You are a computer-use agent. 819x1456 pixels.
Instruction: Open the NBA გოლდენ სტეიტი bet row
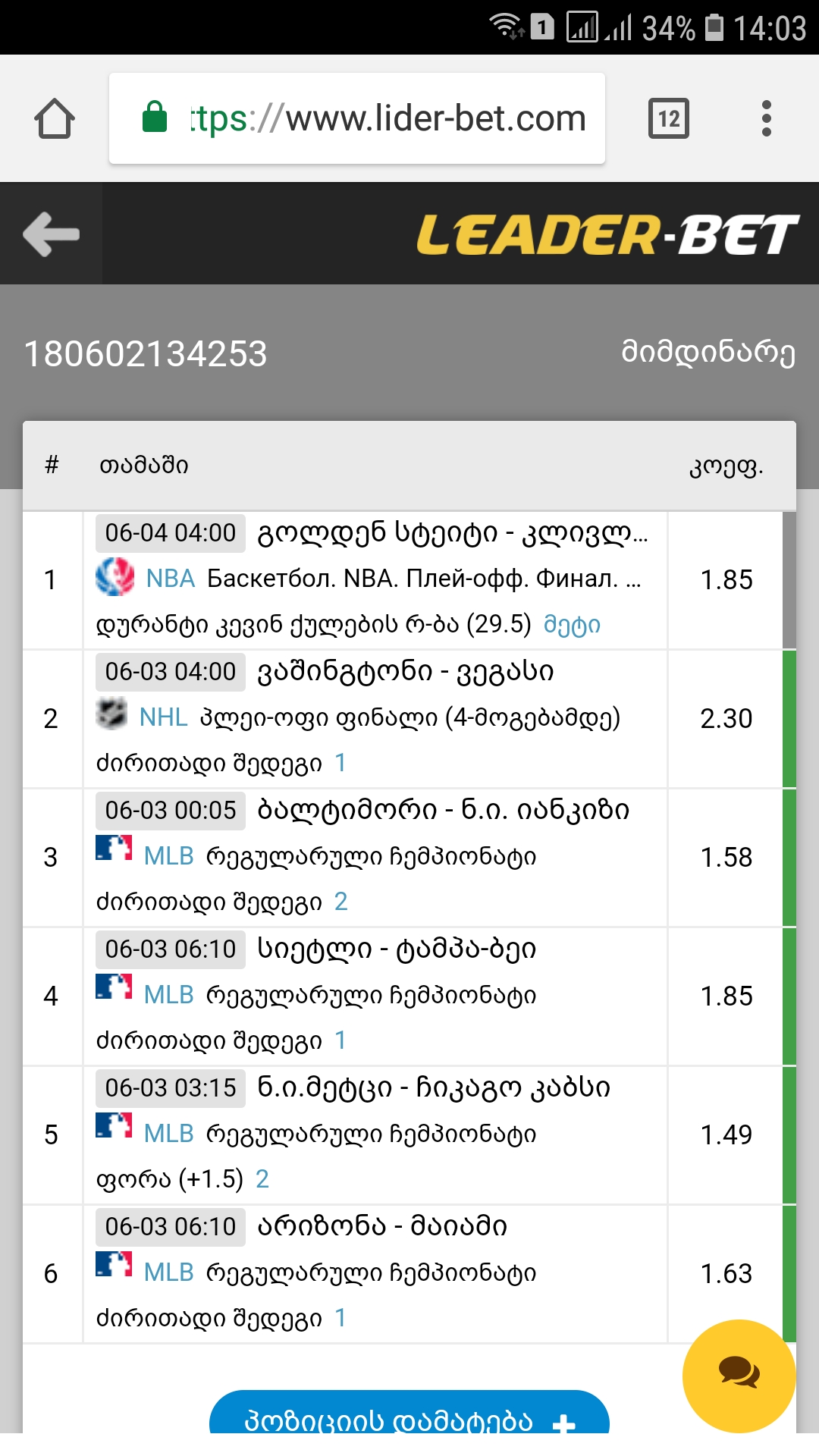375,579
